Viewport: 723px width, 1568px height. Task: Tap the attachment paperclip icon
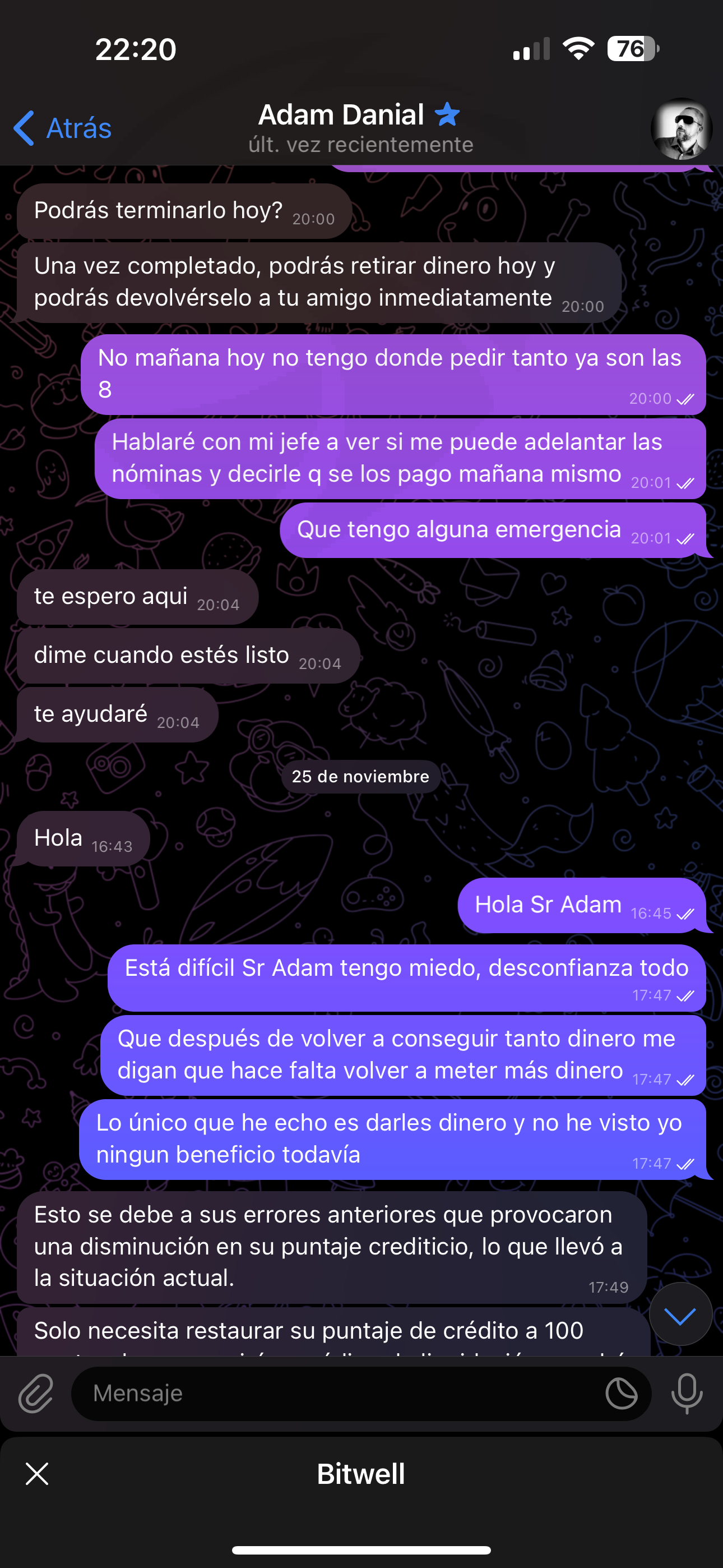tap(36, 1392)
